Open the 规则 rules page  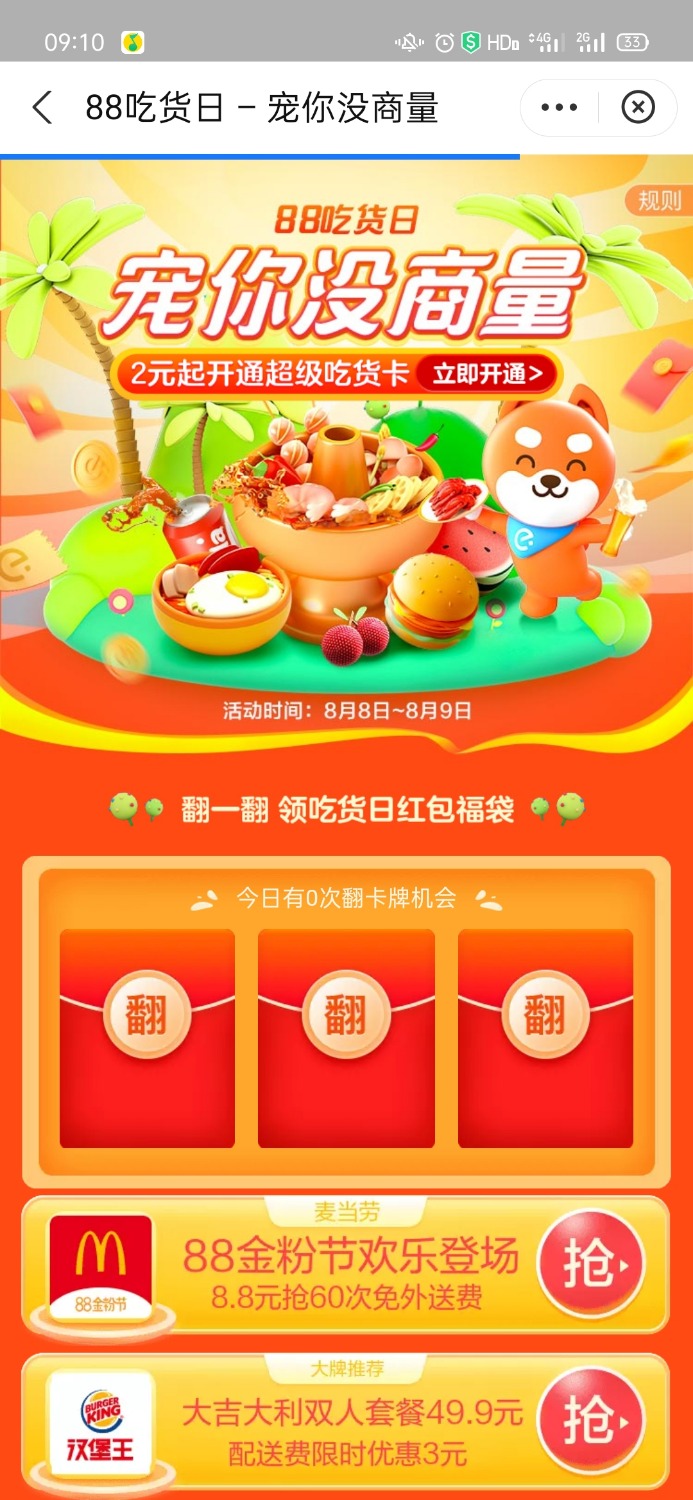coord(658,201)
